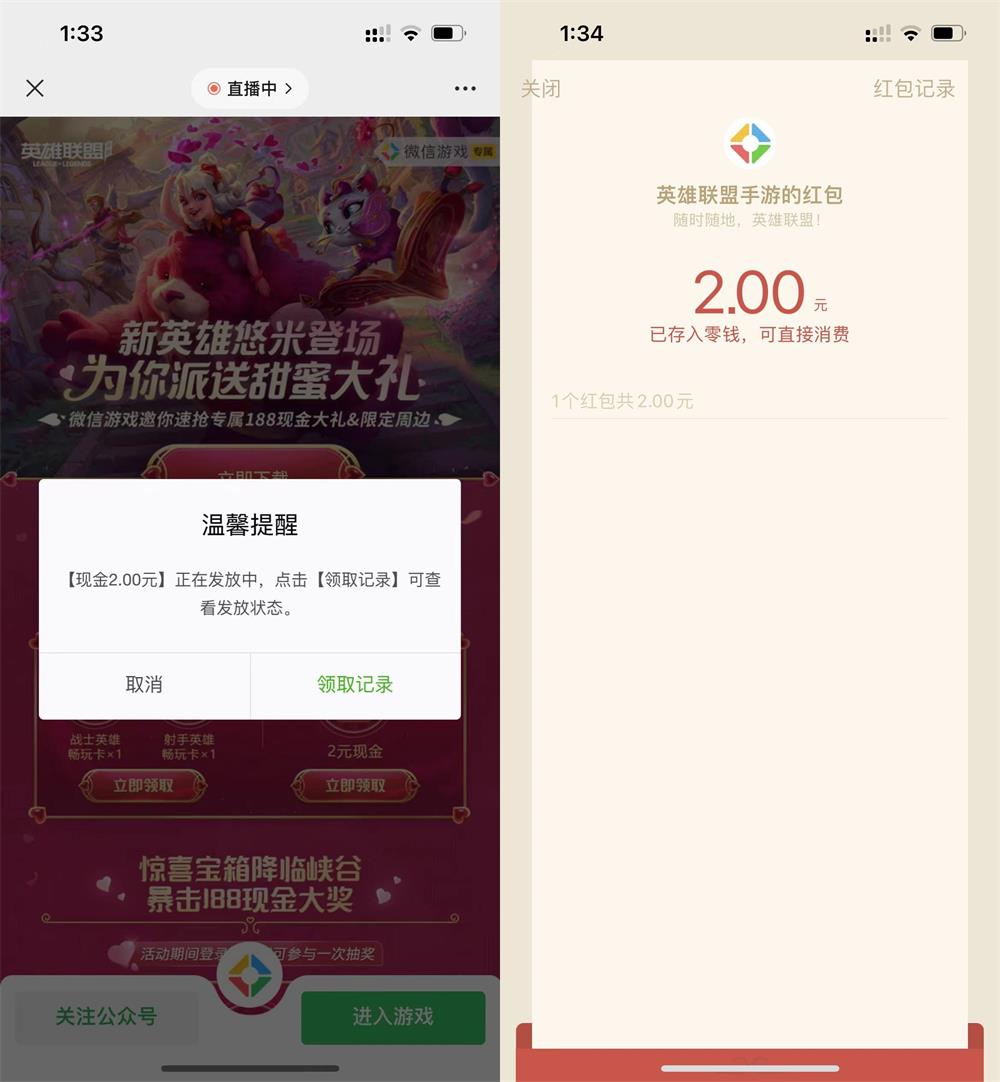Open the 直播中 live stream pill
1000x1082 pixels.
(x=250, y=88)
